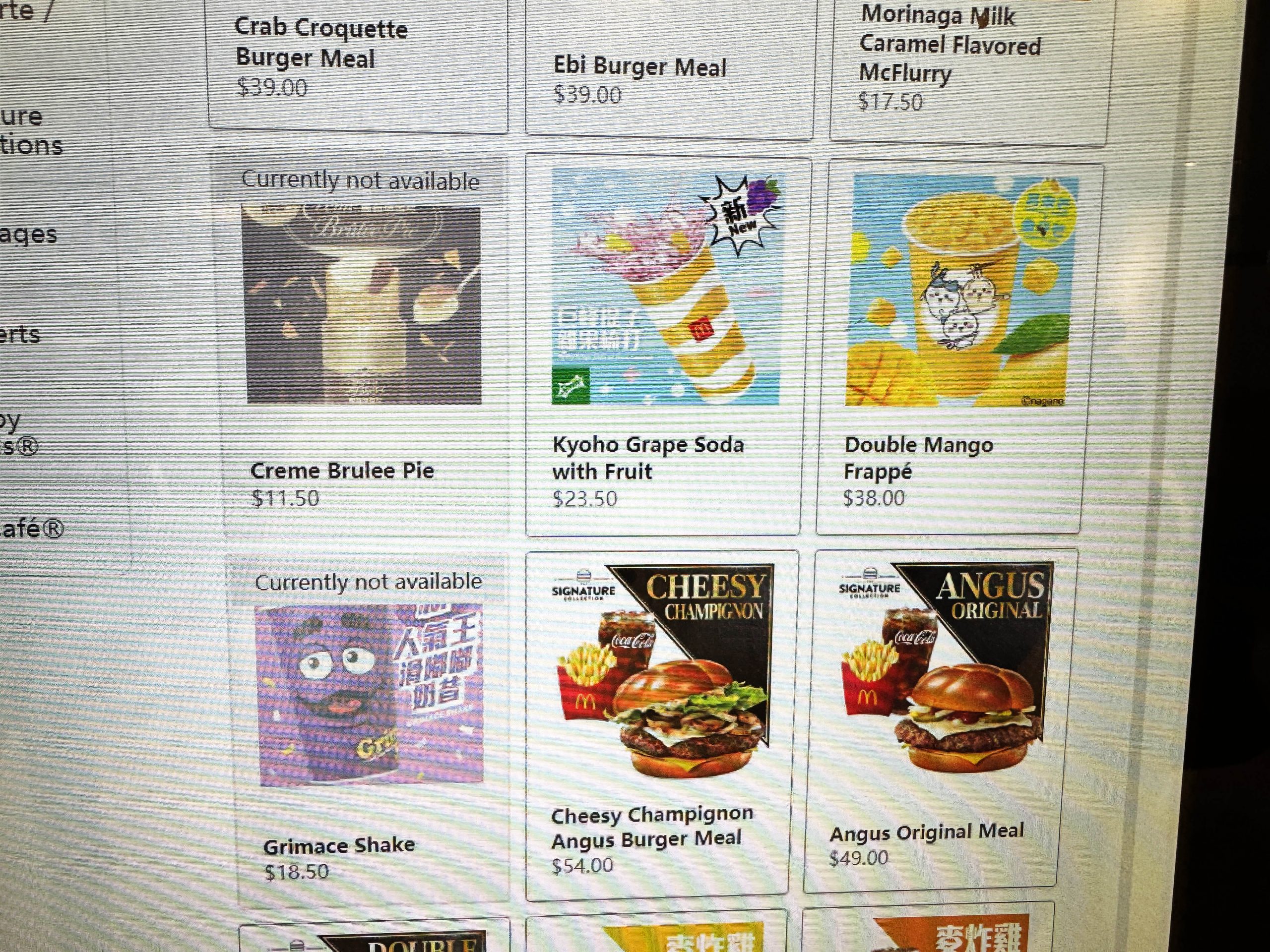The height and width of the screenshot is (952, 1270).
Task: Open the McCafé® category
Action: coord(32,529)
